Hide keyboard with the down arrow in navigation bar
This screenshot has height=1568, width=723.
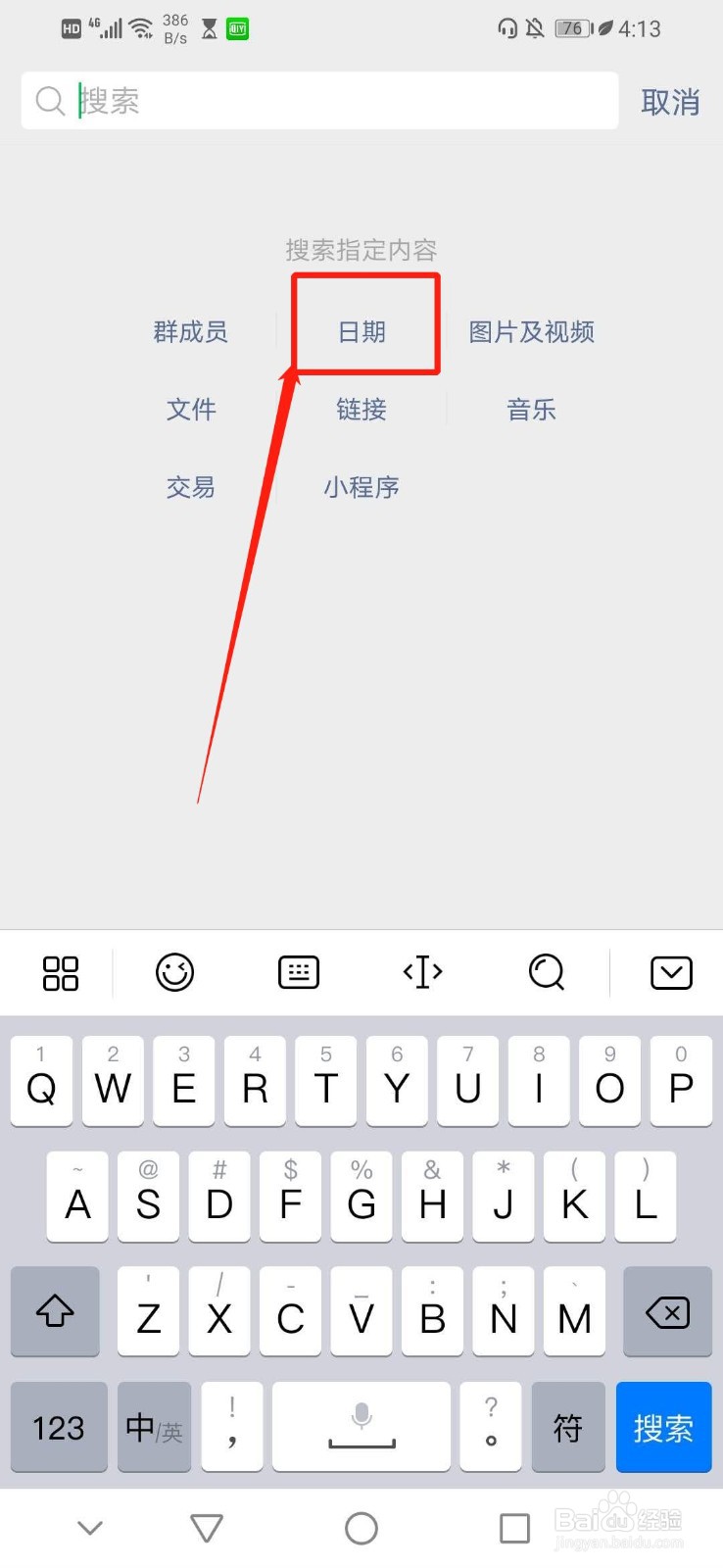pyautogui.click(x=90, y=1527)
